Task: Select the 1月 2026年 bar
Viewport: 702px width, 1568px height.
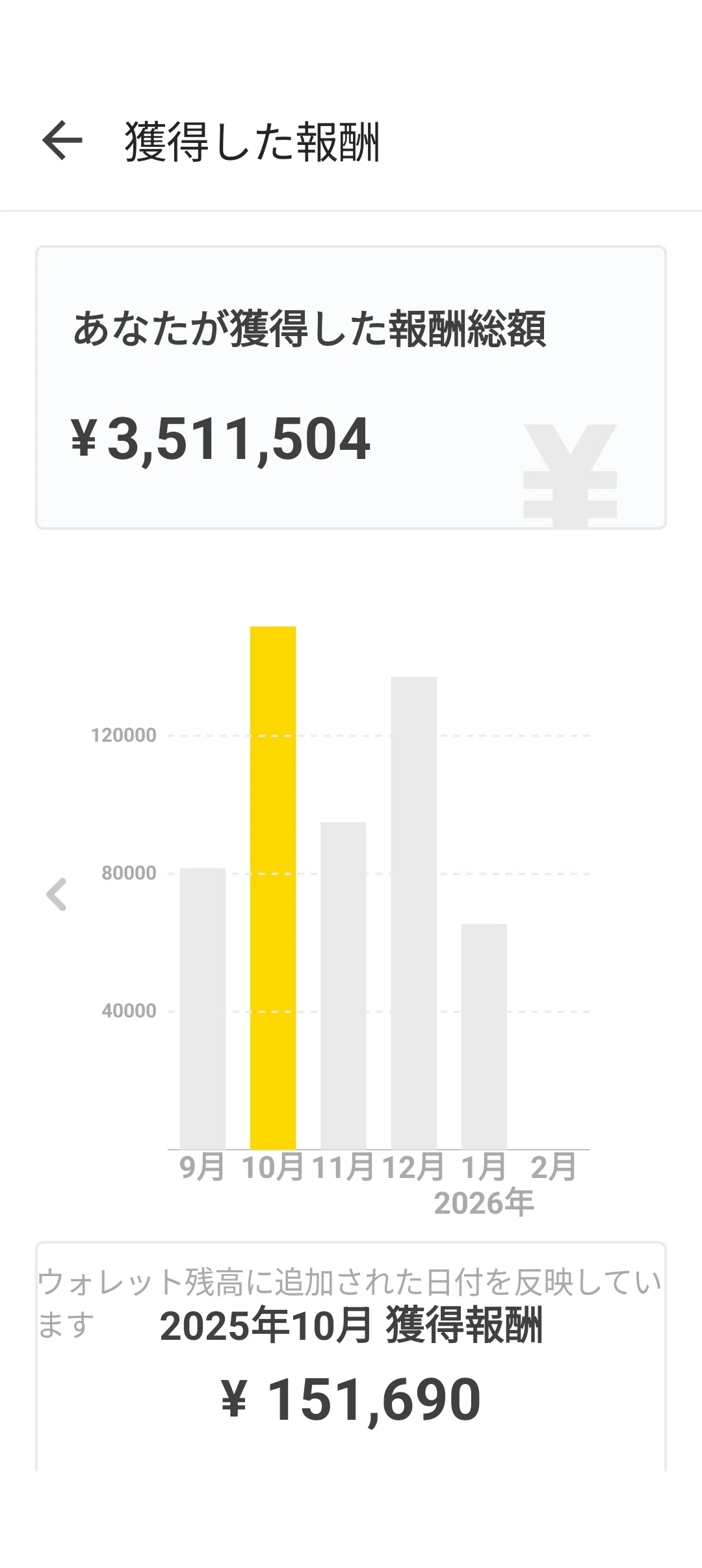Action: click(x=484, y=1036)
